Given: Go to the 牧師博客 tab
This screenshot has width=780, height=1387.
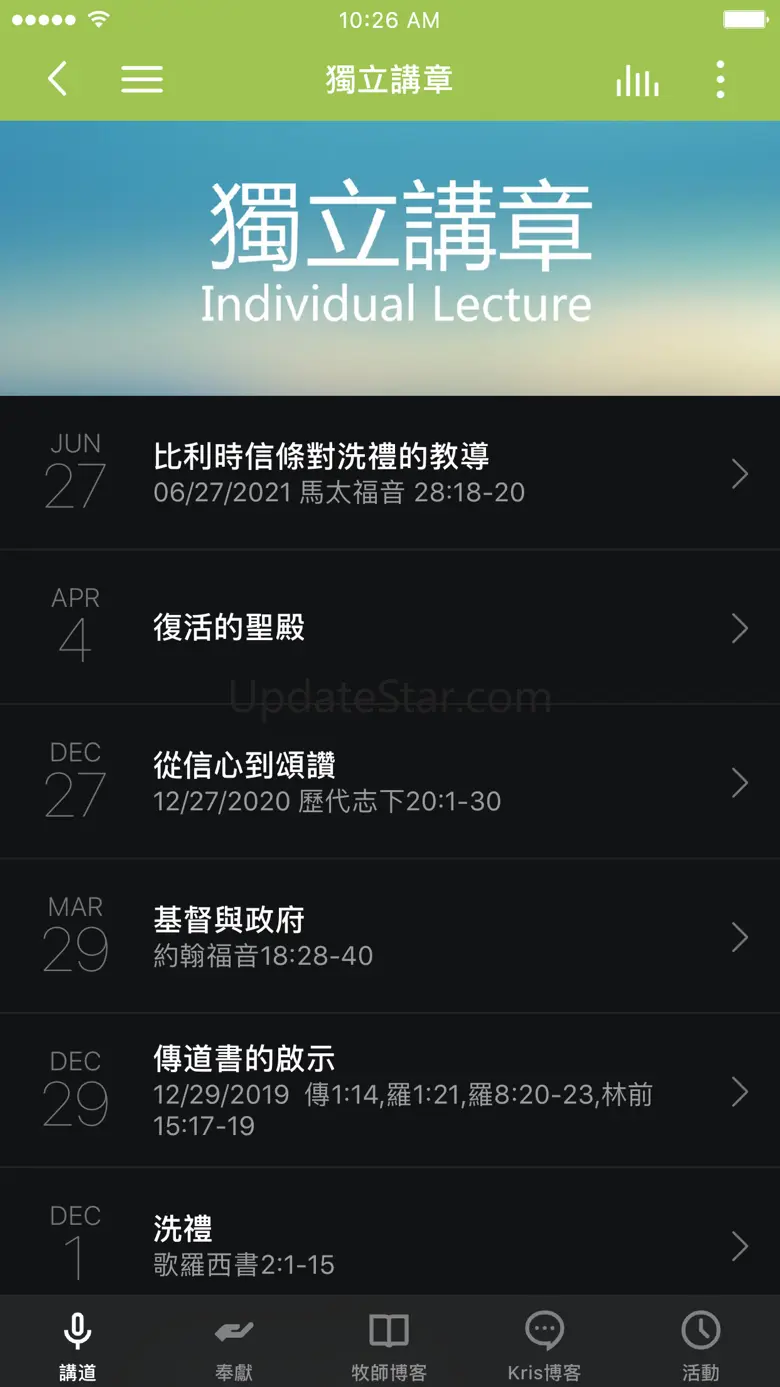Looking at the screenshot, I should pos(389,1344).
